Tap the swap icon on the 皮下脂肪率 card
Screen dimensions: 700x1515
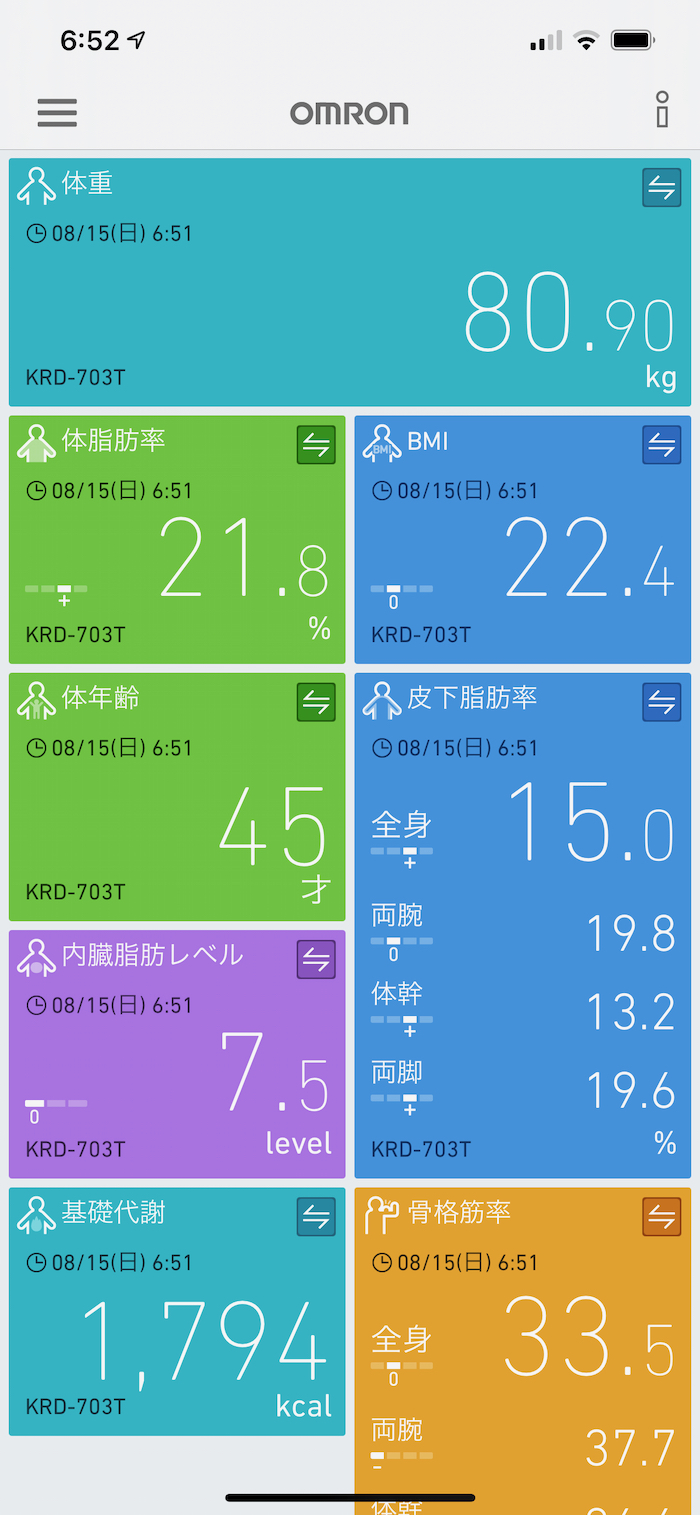click(661, 702)
